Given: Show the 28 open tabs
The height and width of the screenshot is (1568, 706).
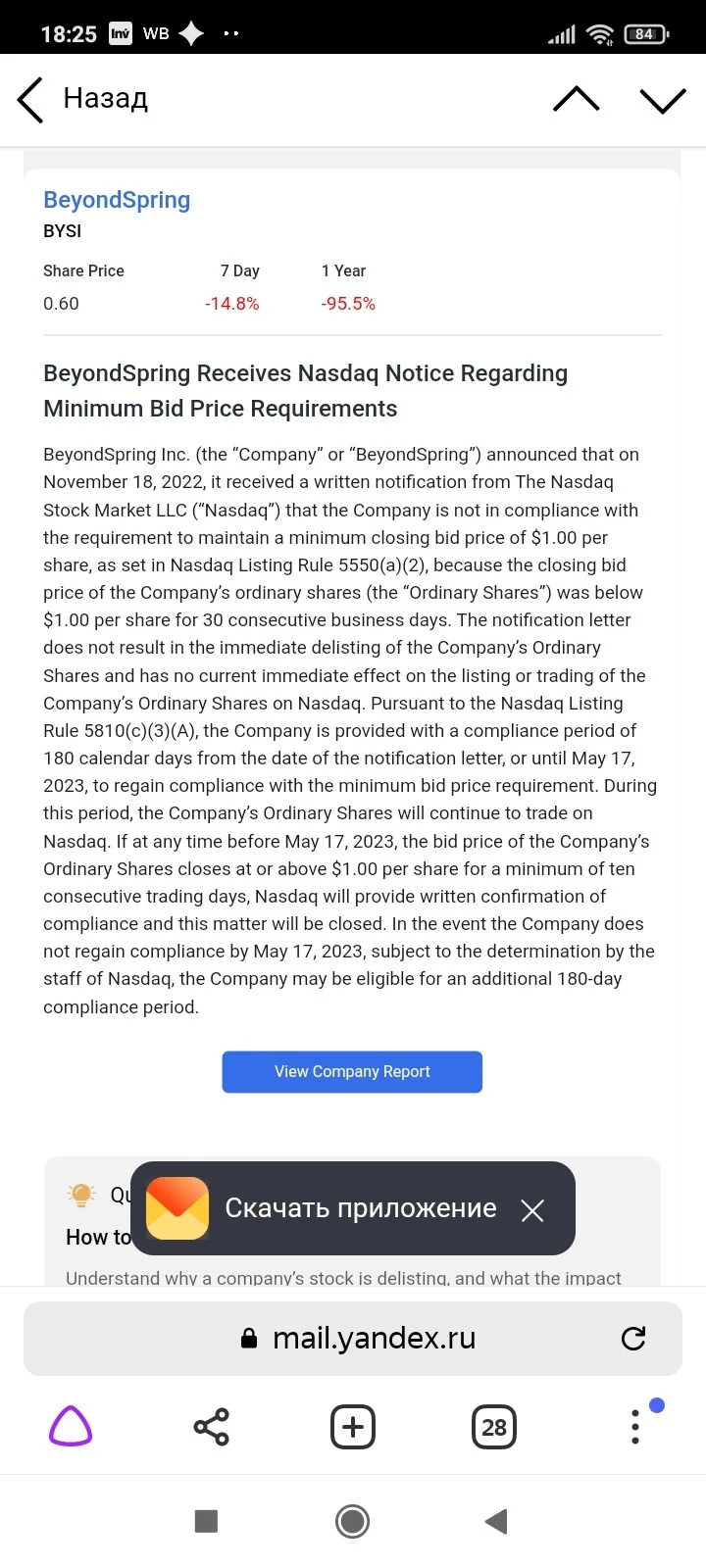Looking at the screenshot, I should coord(494,1427).
